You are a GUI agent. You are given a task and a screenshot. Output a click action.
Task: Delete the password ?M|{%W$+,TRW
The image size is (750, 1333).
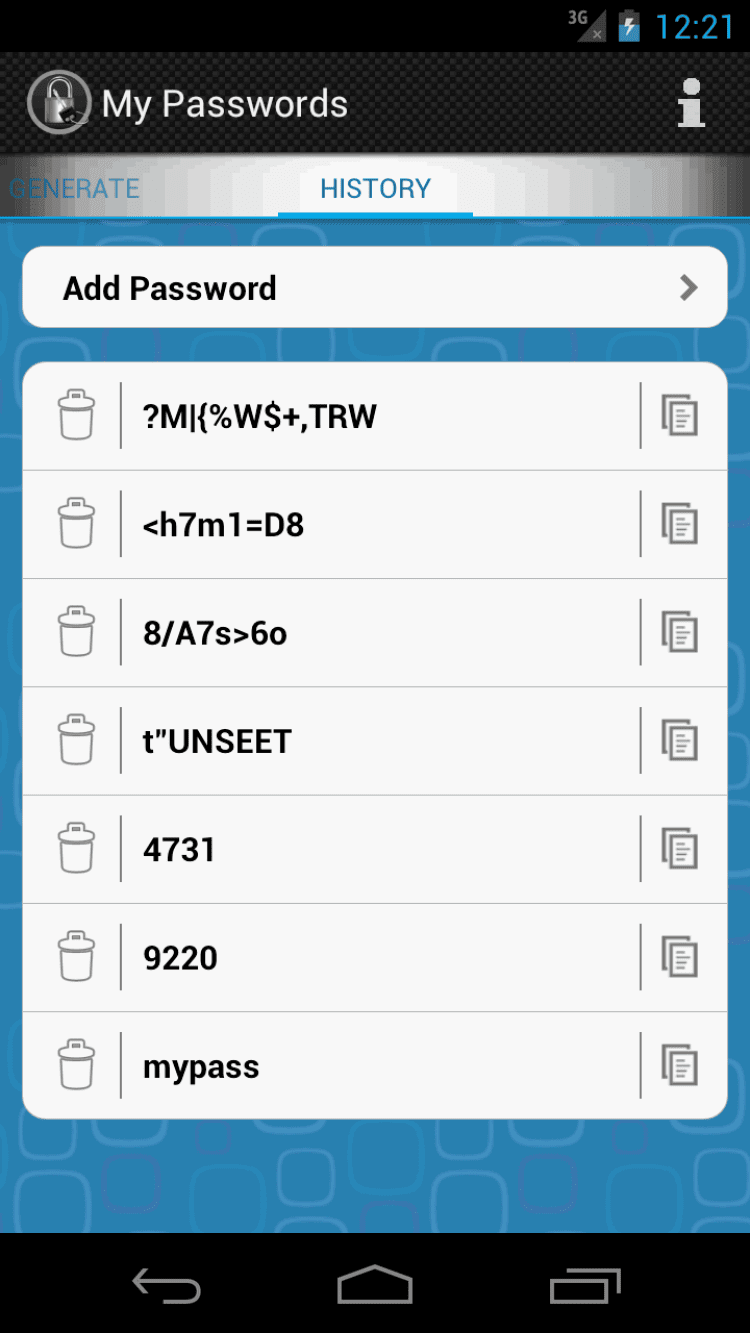[76, 416]
